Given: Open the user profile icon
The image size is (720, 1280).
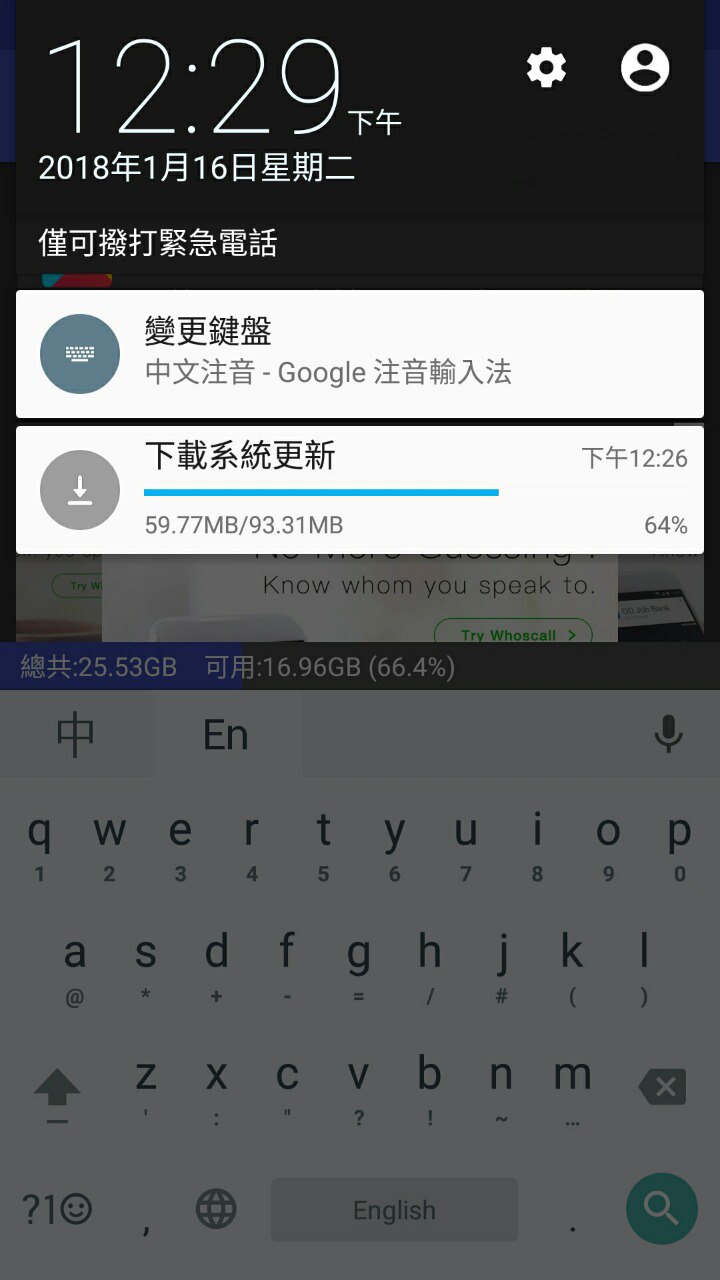Looking at the screenshot, I should coord(645,68).
